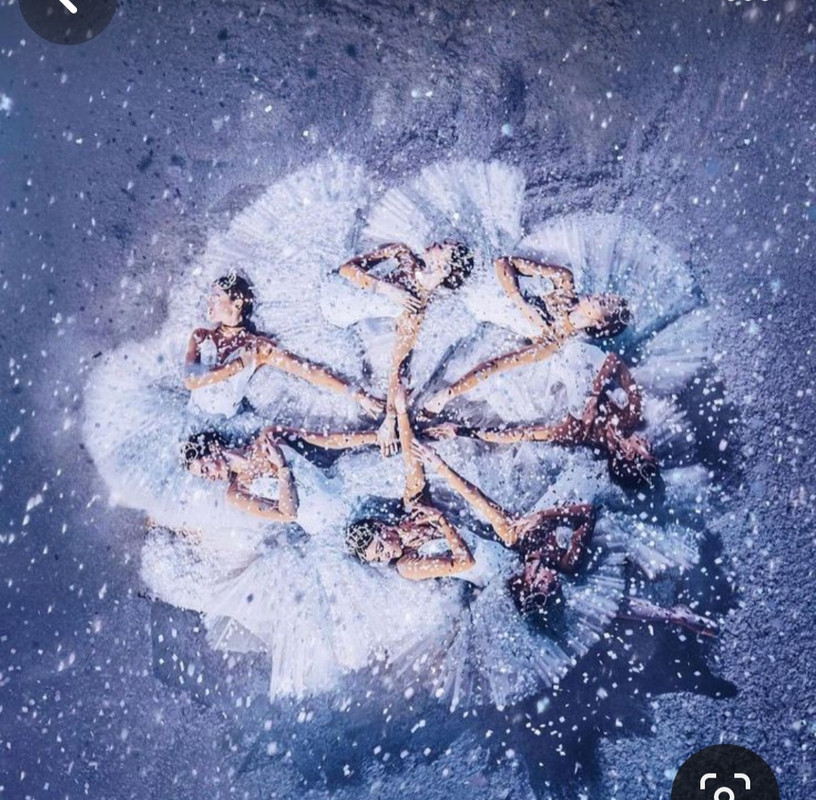Screen dimensions: 816x800
Task: Go back using the top-left arrow
Action: tap(66, 8)
